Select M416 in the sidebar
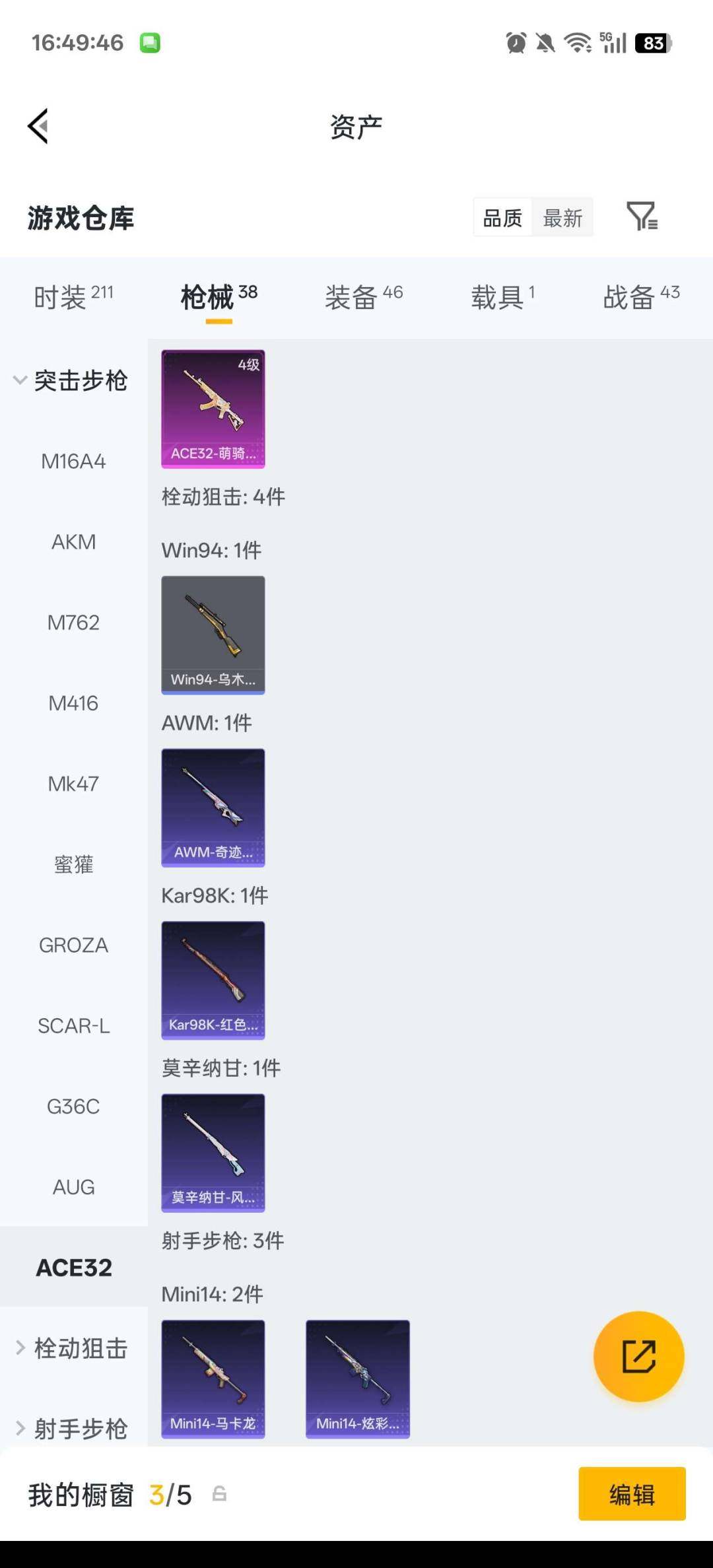Image resolution: width=713 pixels, height=1568 pixels. point(75,703)
